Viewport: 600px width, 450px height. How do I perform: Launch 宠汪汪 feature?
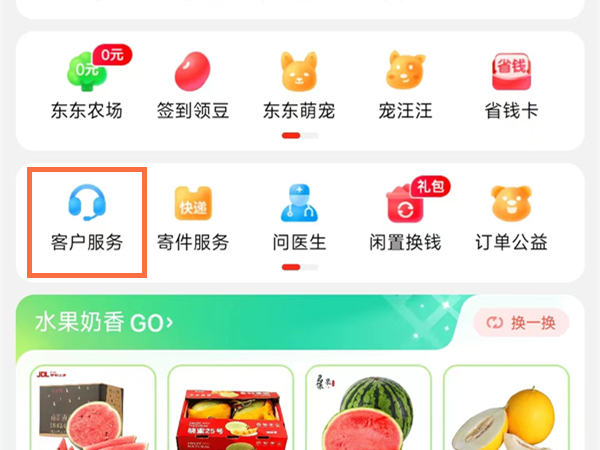click(x=406, y=85)
